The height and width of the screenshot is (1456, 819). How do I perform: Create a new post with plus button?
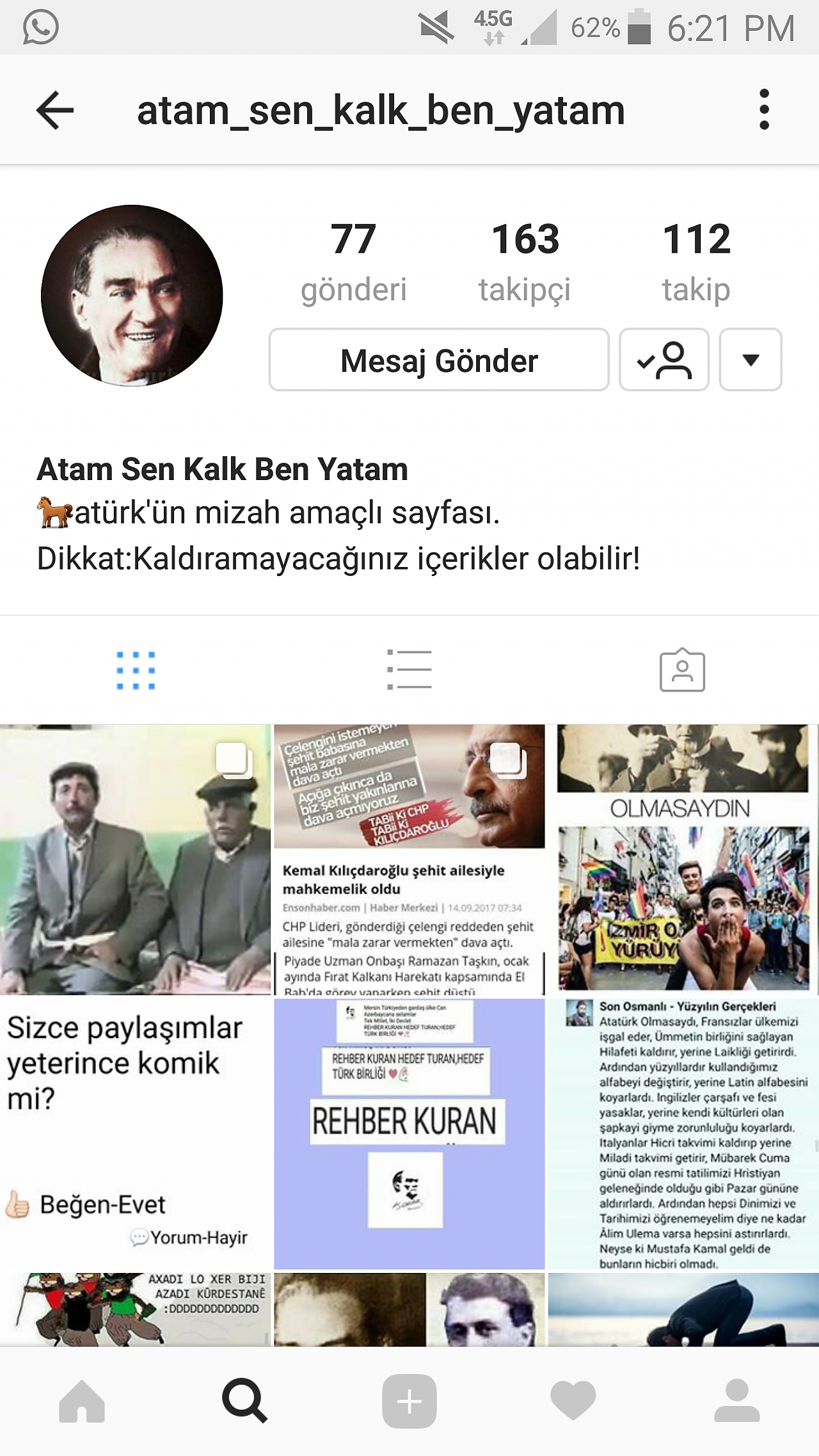409,1402
